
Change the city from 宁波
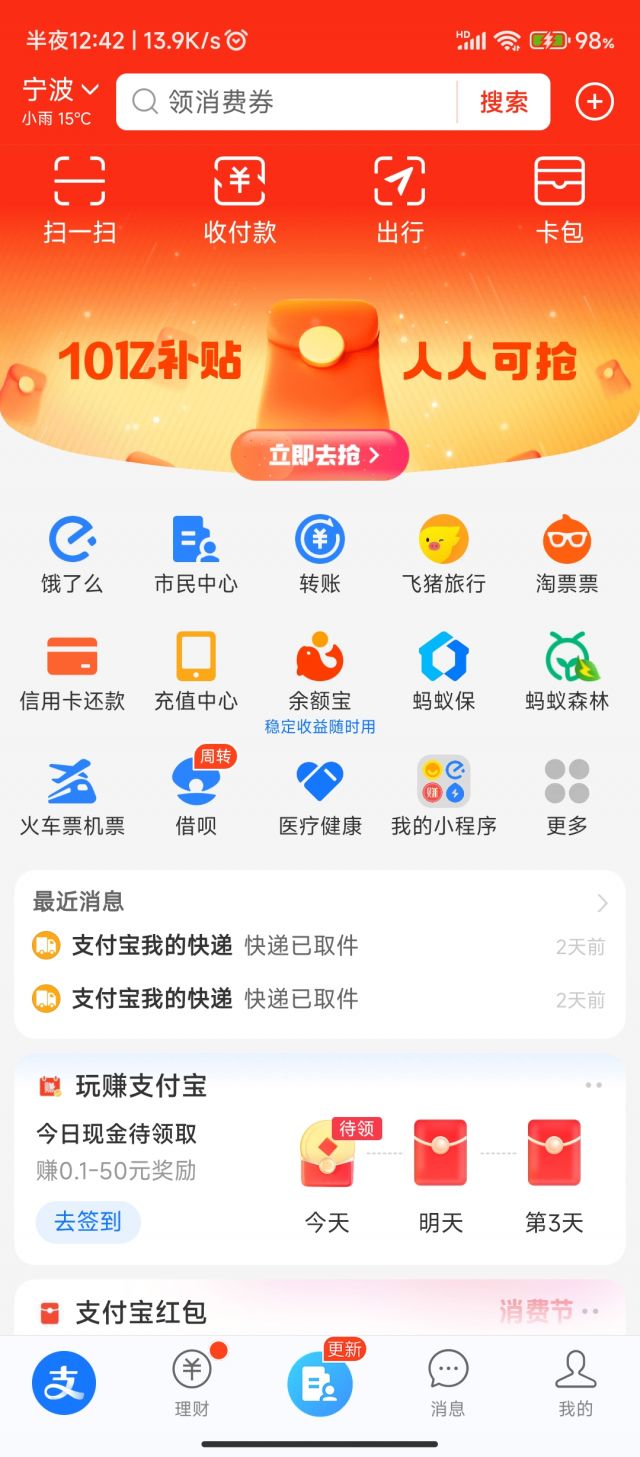[x=60, y=91]
